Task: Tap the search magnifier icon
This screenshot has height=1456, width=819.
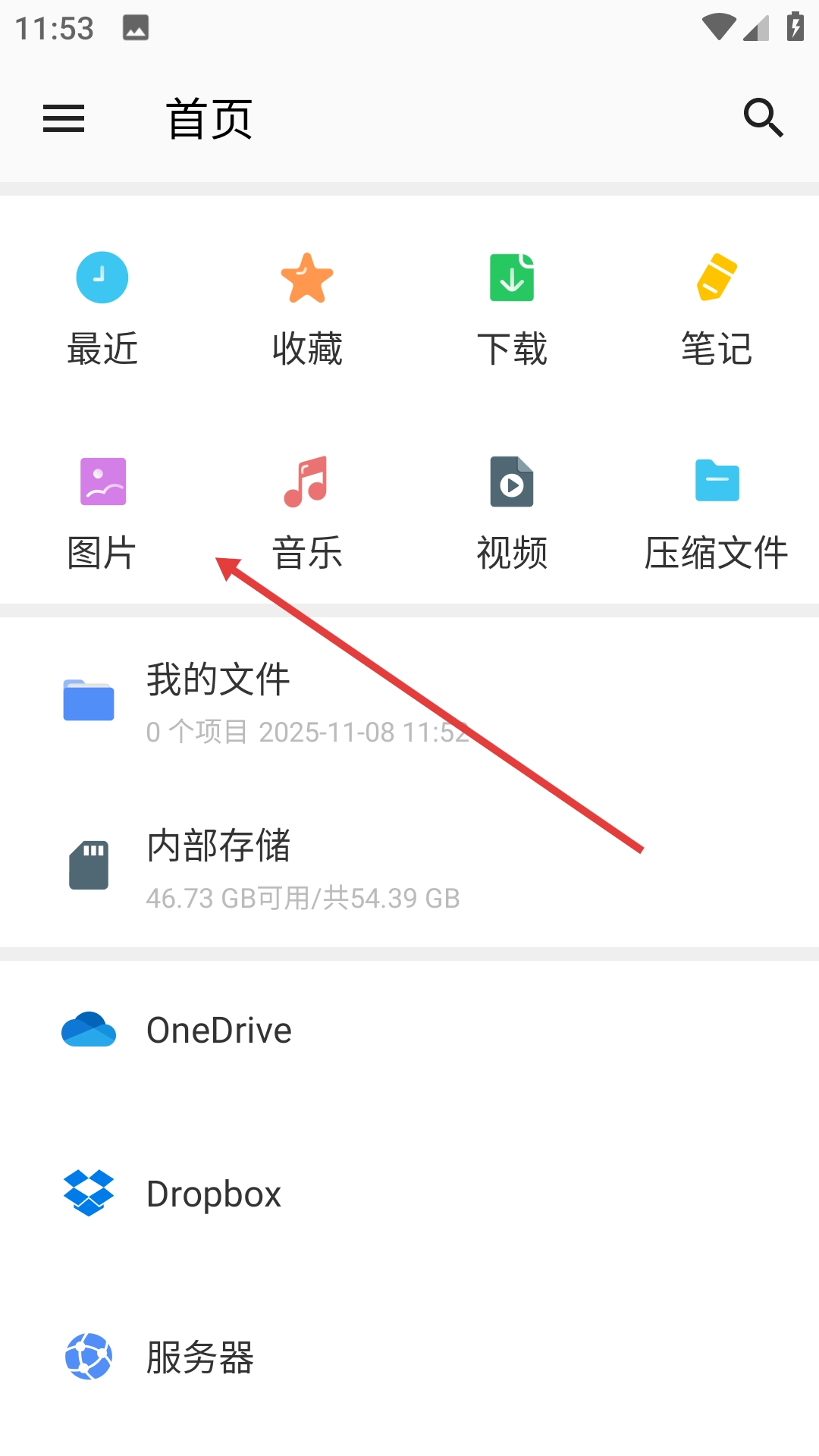Action: click(762, 118)
